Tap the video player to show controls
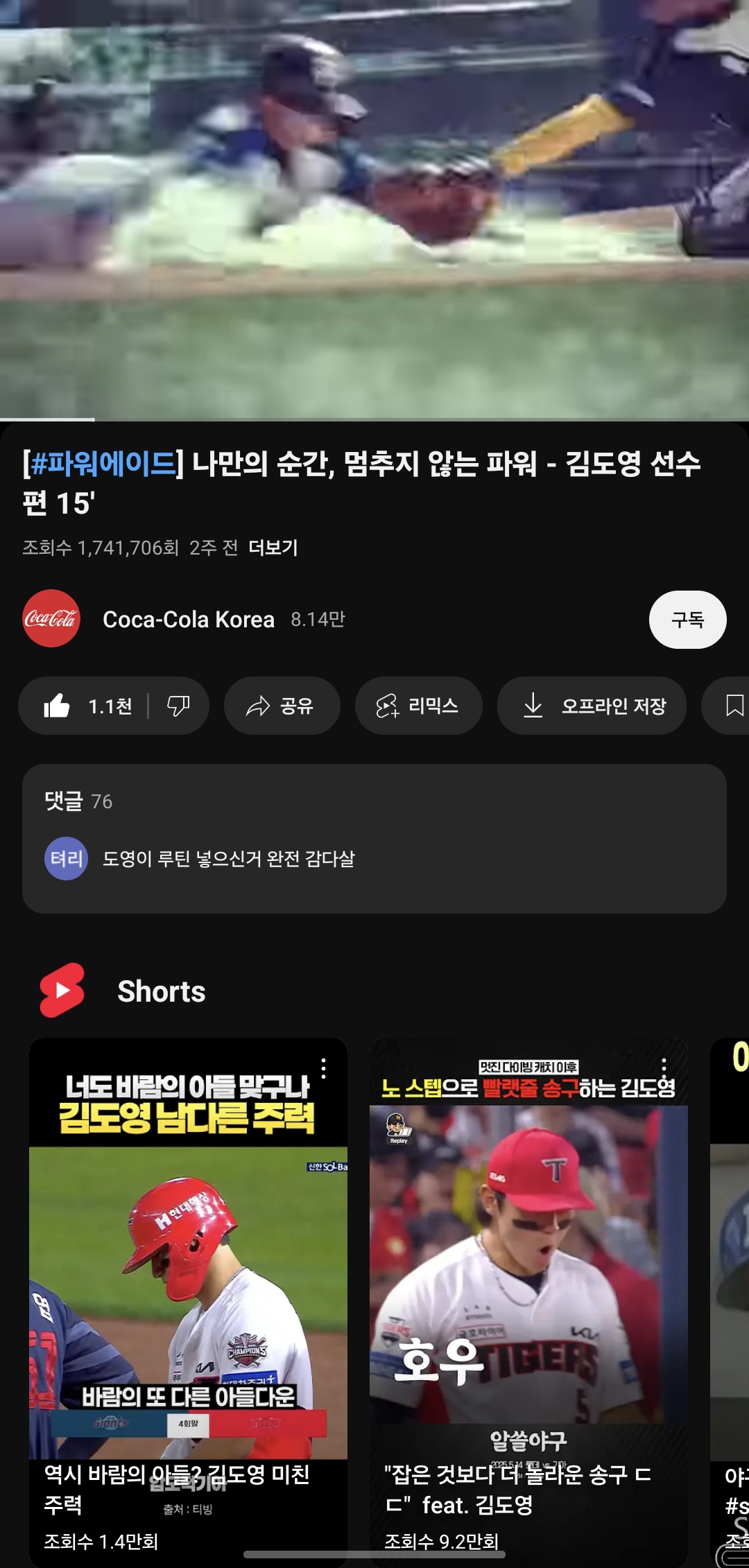This screenshot has height=1568, width=749. tap(374, 208)
